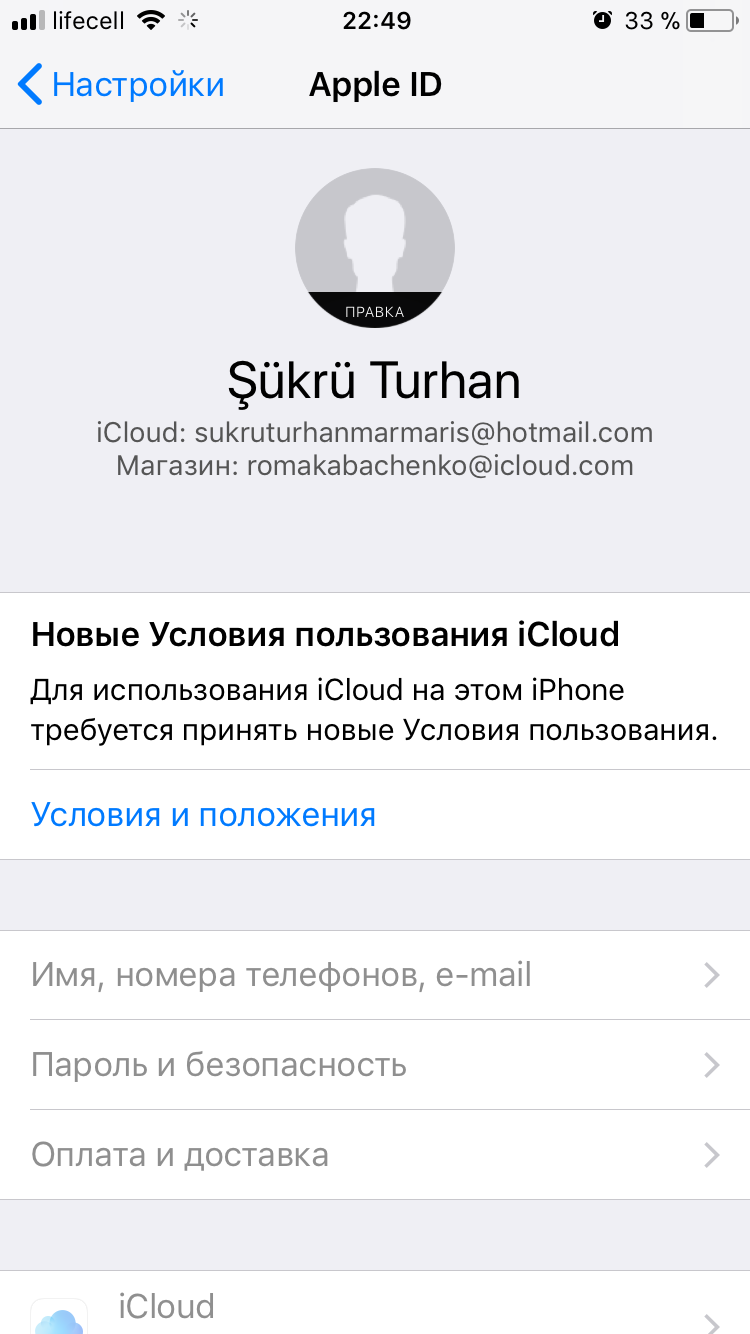Tap ПРАВКА to edit the profile photo
Viewport: 750px width, 1334px height.
pos(375,312)
